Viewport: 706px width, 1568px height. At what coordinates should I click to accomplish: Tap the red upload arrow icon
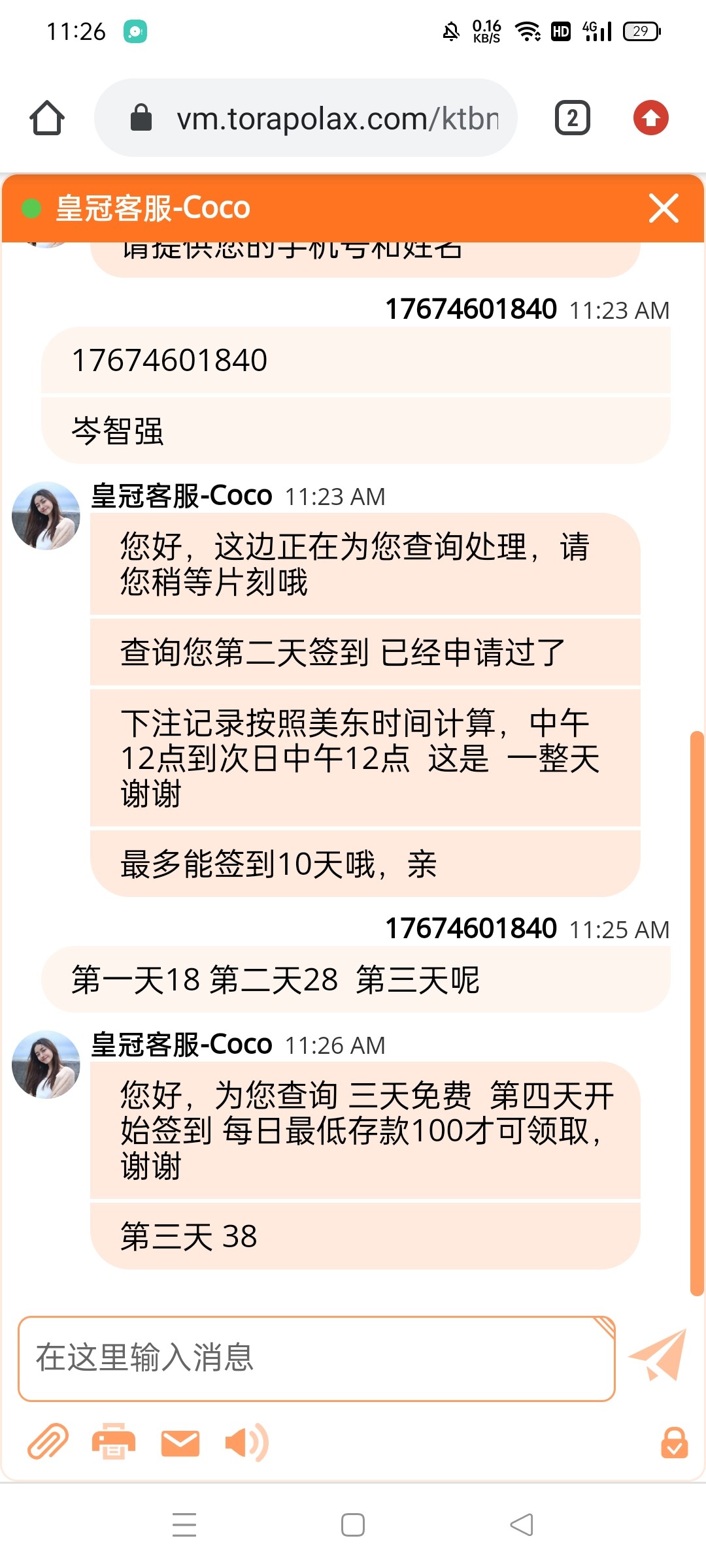650,118
